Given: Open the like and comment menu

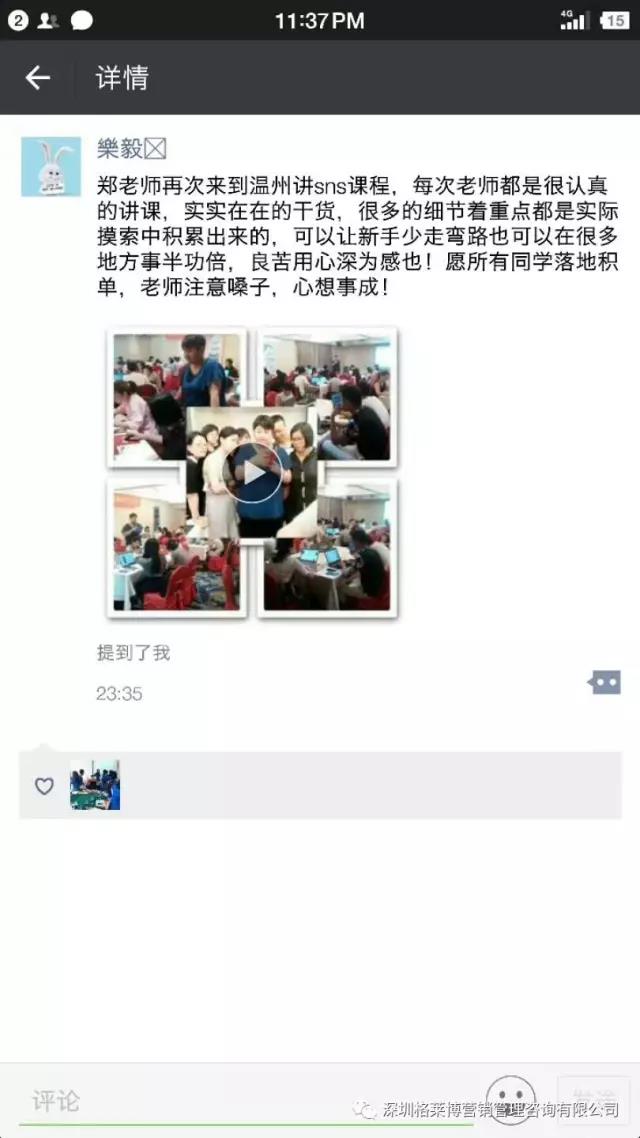Looking at the screenshot, I should point(604,682).
